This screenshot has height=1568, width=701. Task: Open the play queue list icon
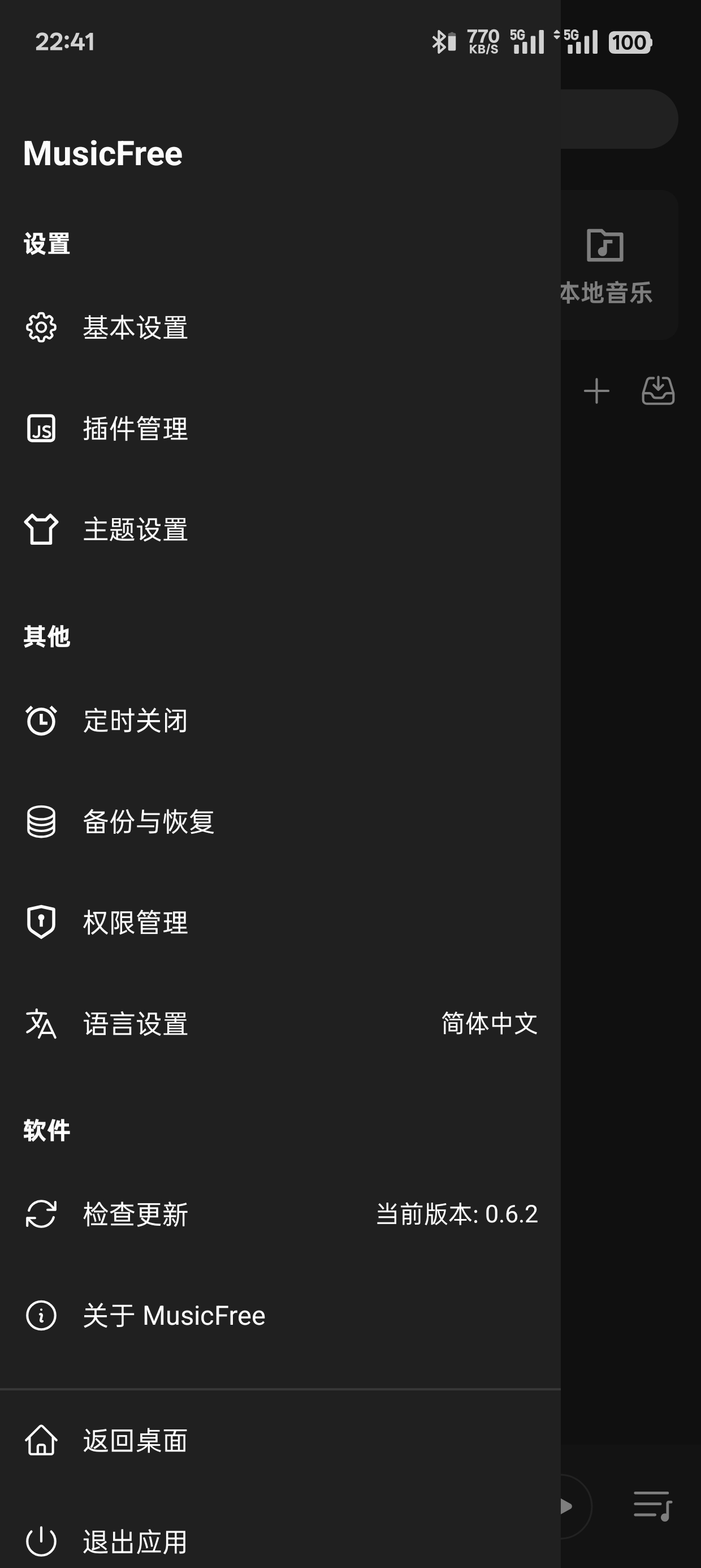pos(652,1506)
